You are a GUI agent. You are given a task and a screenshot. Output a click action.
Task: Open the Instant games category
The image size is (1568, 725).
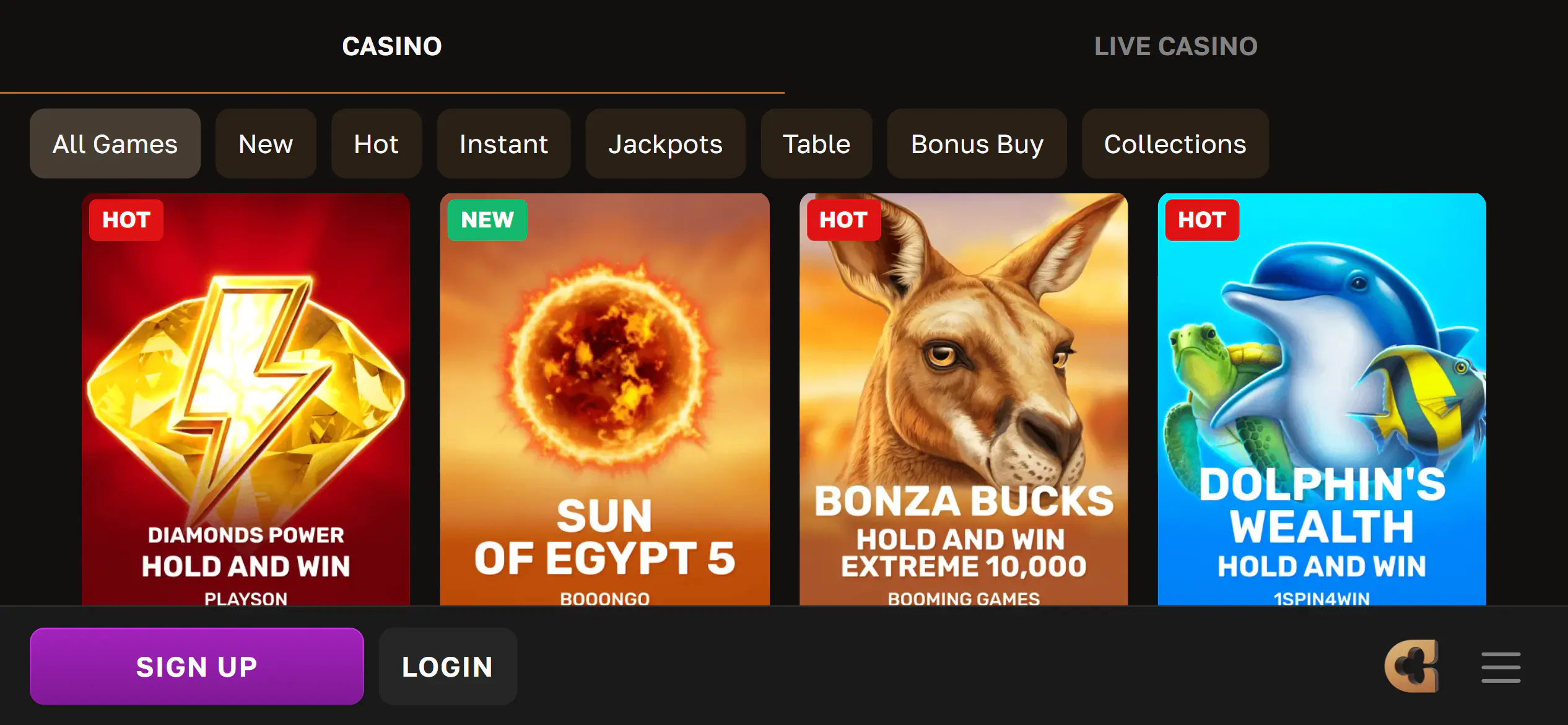(x=503, y=144)
